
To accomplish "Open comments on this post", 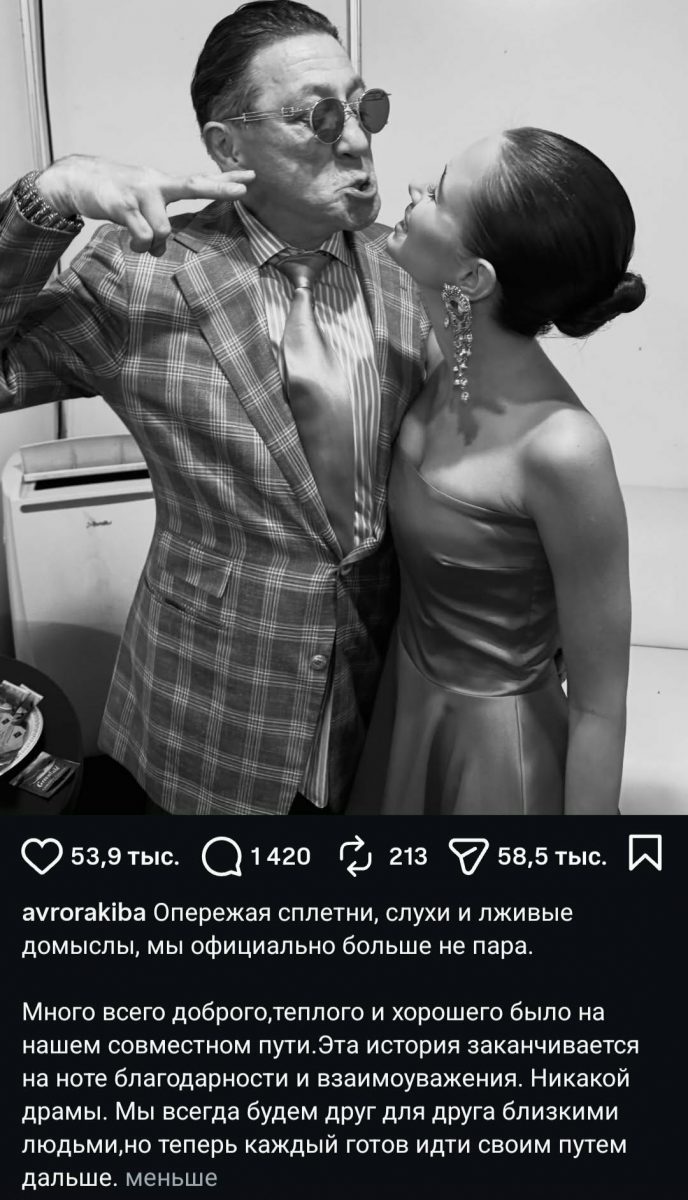I will [222, 856].
